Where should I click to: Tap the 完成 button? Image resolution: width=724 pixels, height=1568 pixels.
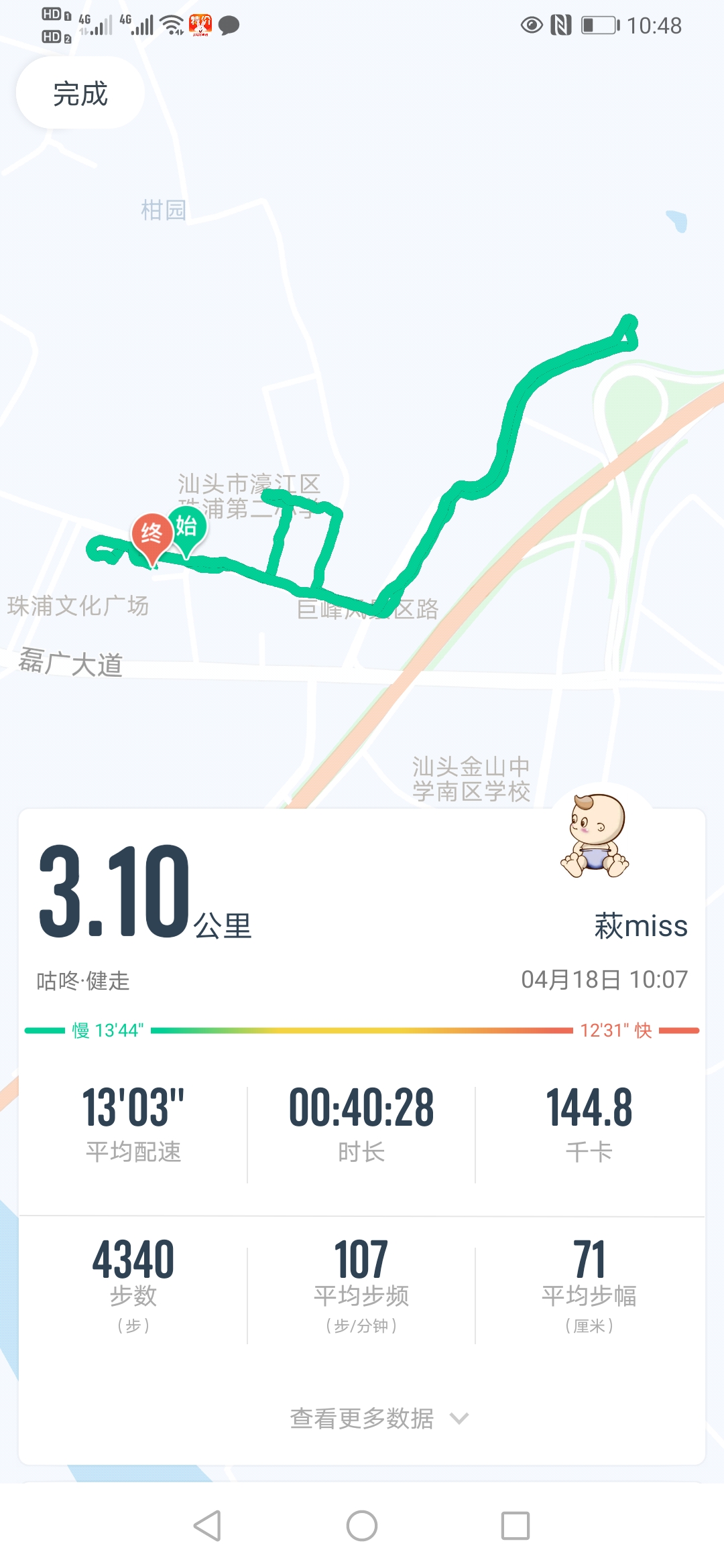click(x=80, y=93)
